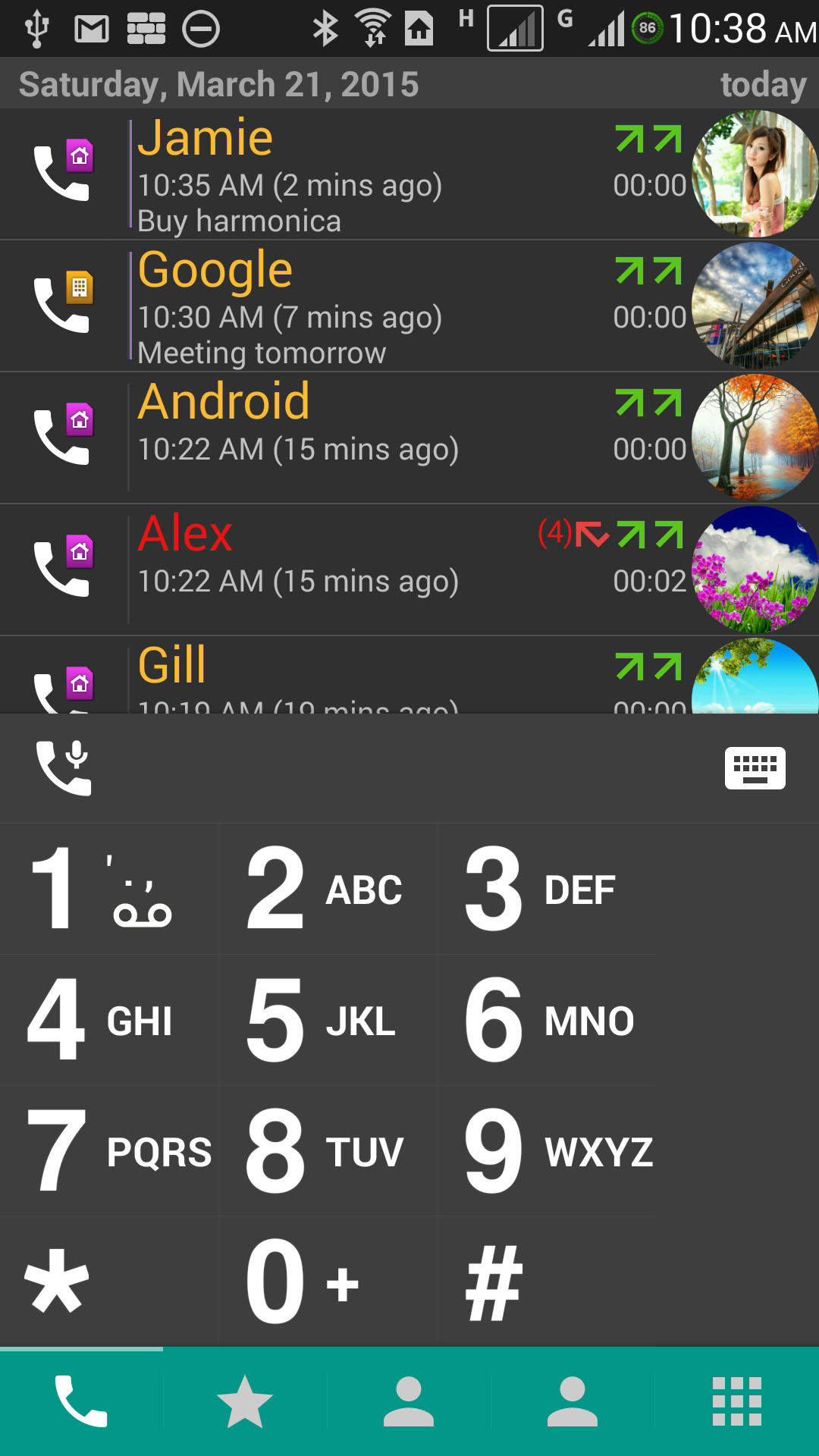
Task: Dial digit 1 voicemail key
Action: (x=108, y=889)
